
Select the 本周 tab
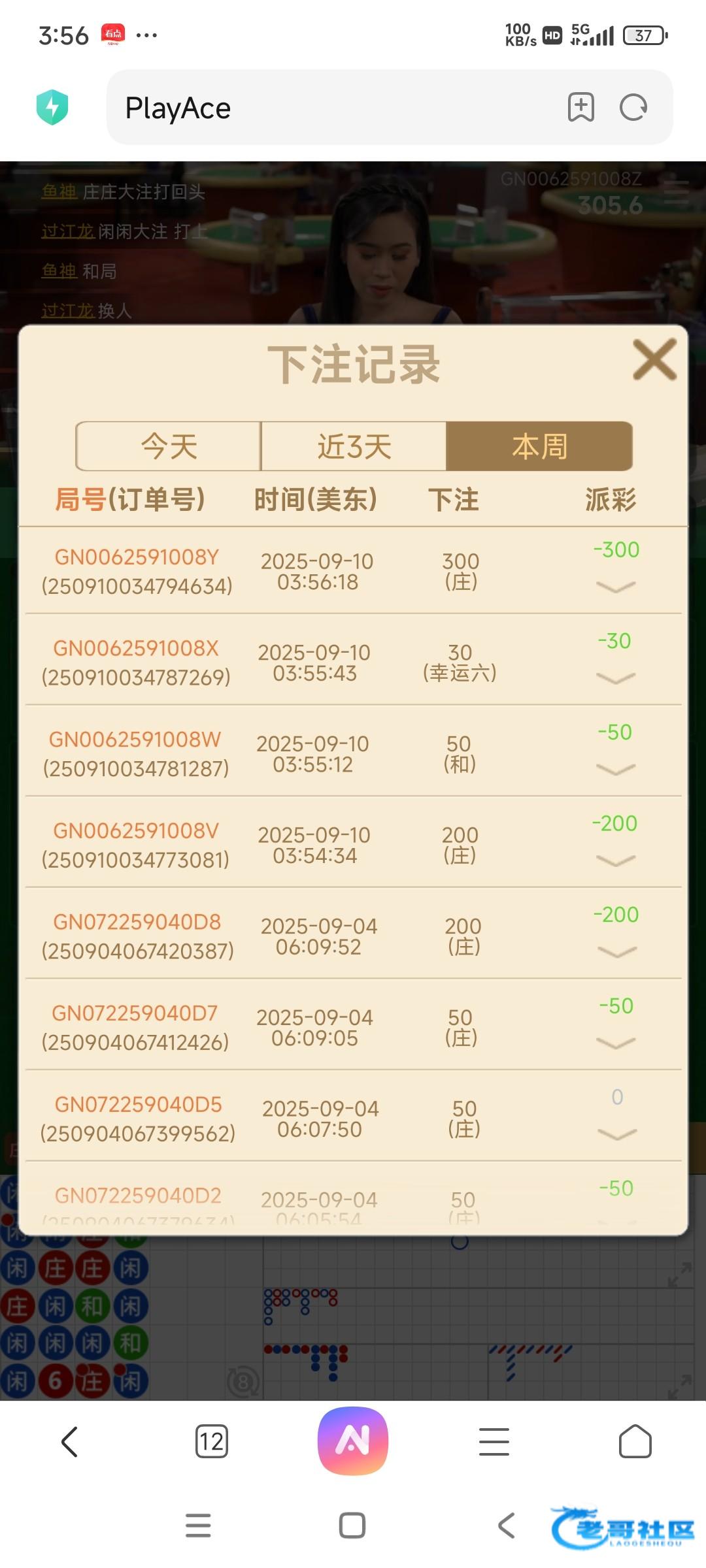coord(539,447)
